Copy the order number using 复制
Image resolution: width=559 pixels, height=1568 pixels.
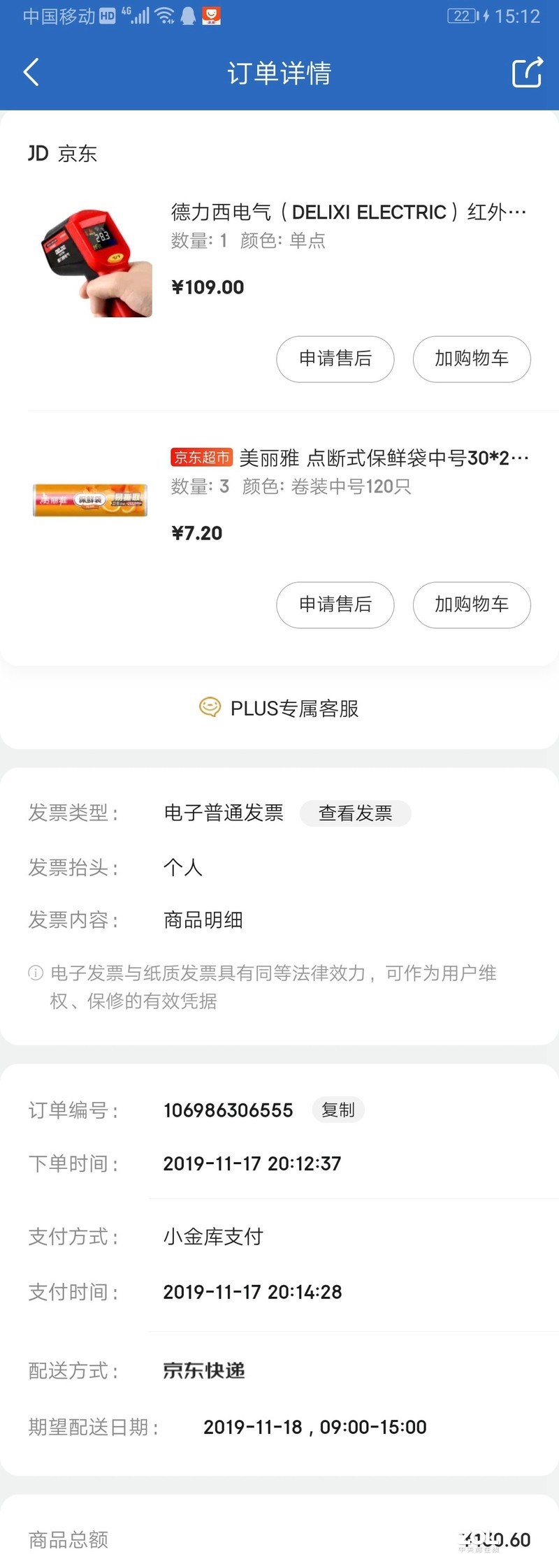coord(338,1110)
